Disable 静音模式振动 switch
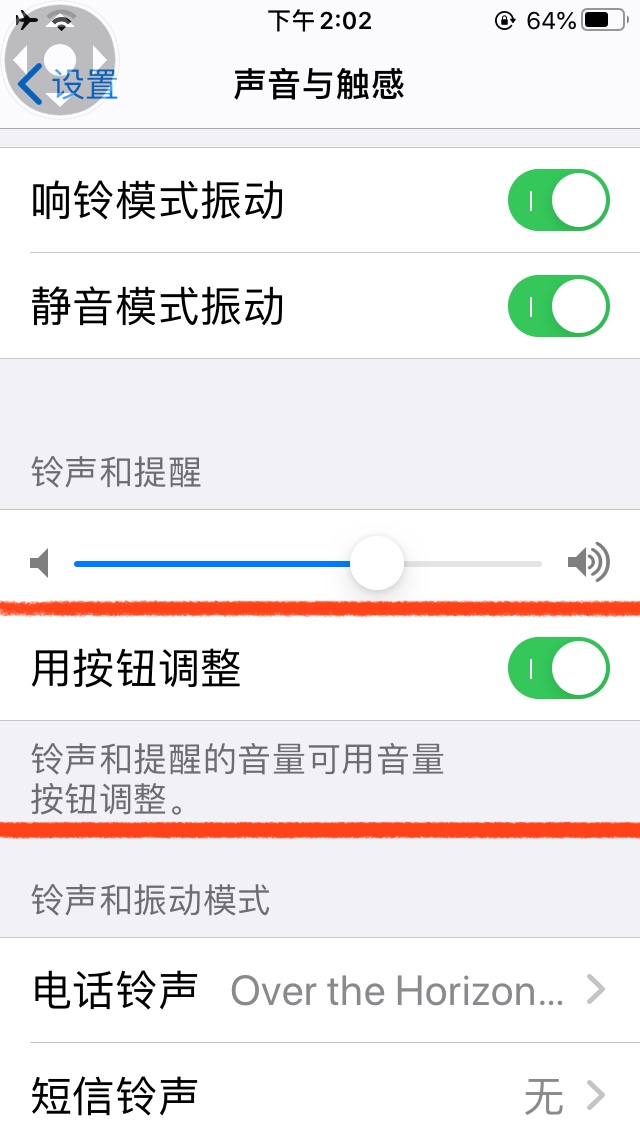The width and height of the screenshot is (640, 1136). pos(558,306)
